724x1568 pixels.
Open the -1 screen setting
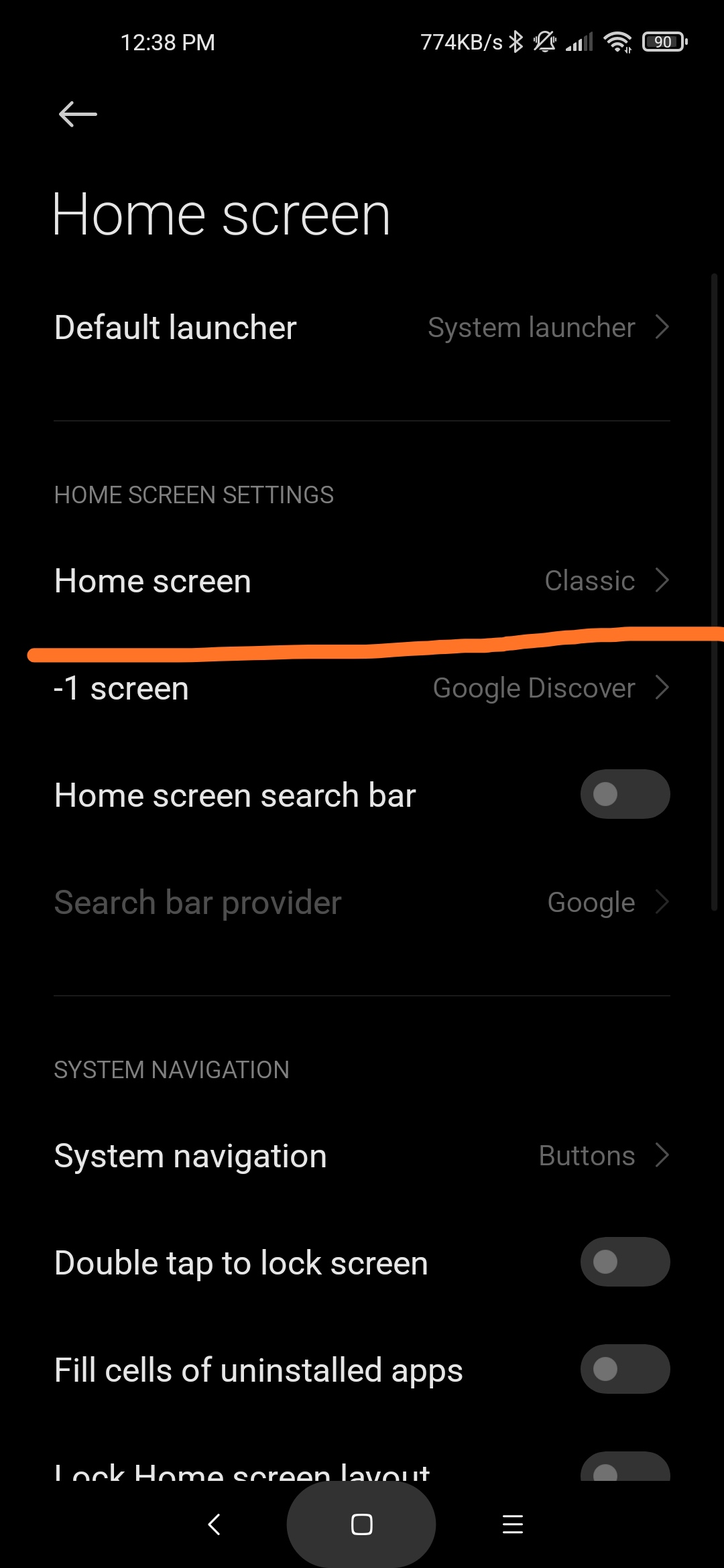pyautogui.click(x=362, y=688)
